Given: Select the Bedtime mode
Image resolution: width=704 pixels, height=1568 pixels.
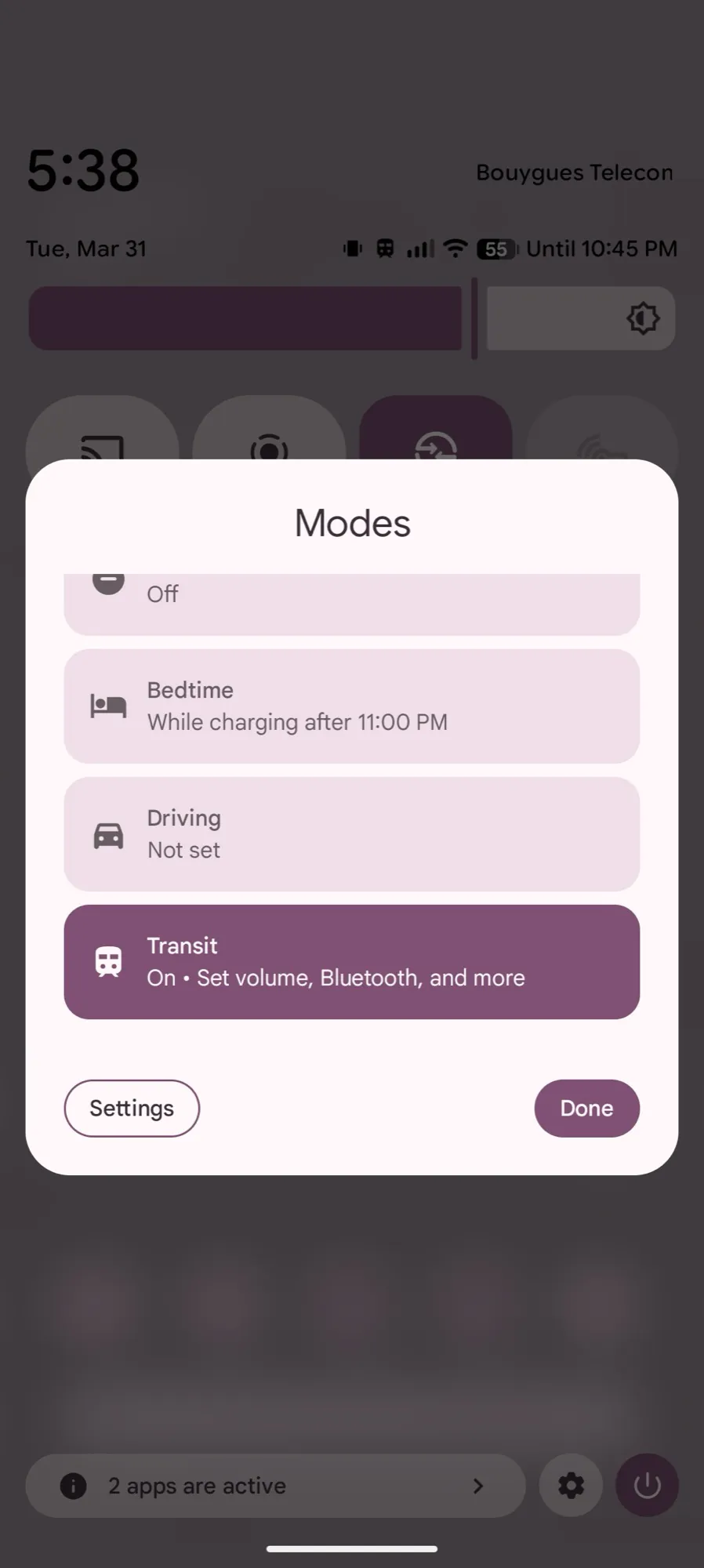Looking at the screenshot, I should (351, 706).
